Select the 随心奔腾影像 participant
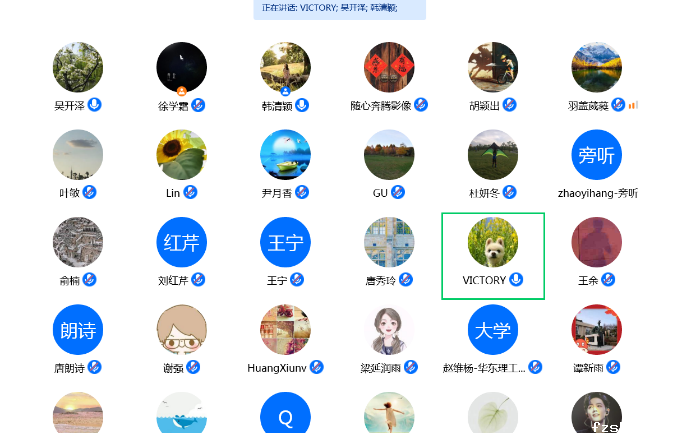The image size is (682, 444). coord(389,68)
